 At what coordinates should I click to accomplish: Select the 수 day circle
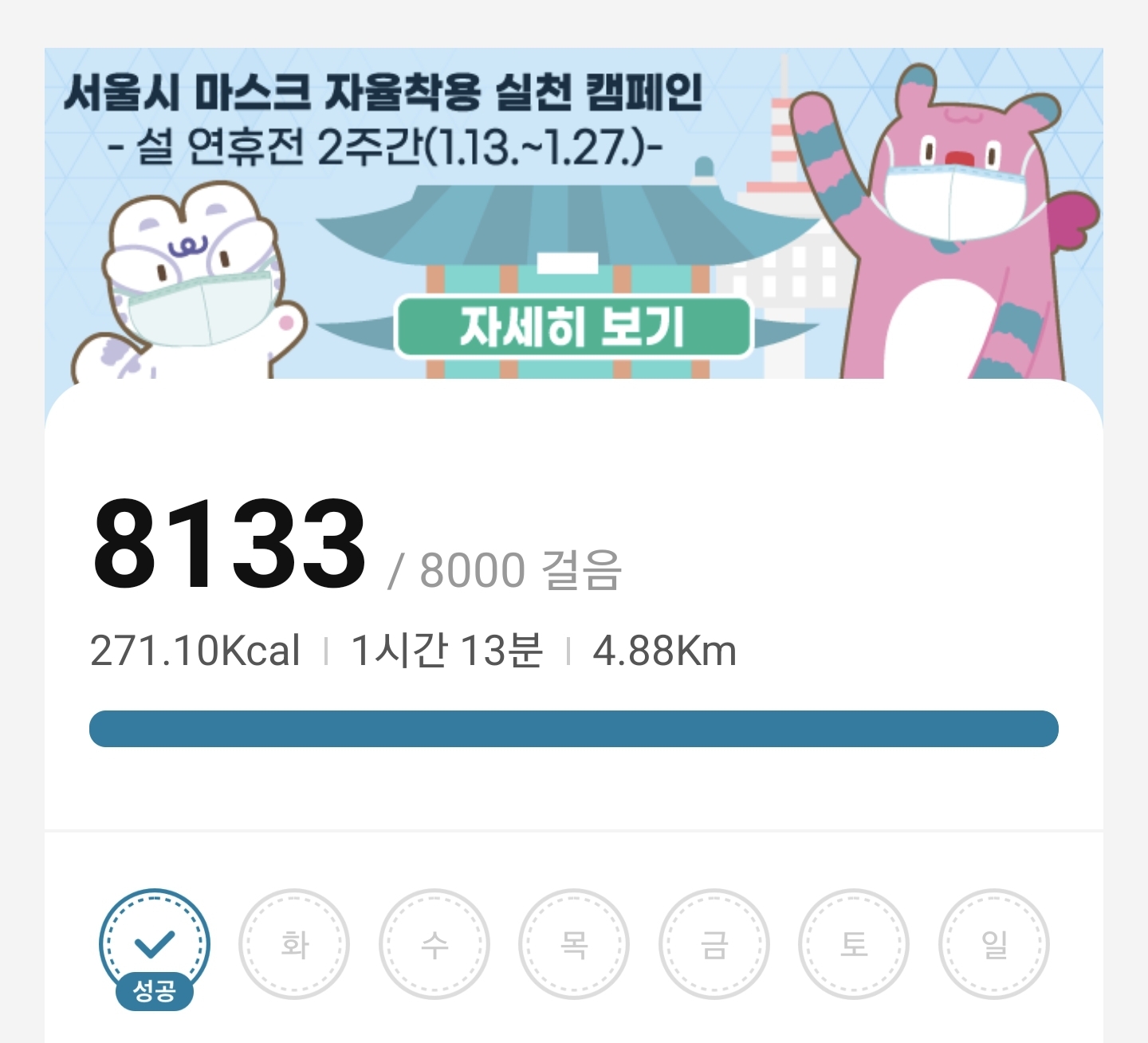point(434,945)
